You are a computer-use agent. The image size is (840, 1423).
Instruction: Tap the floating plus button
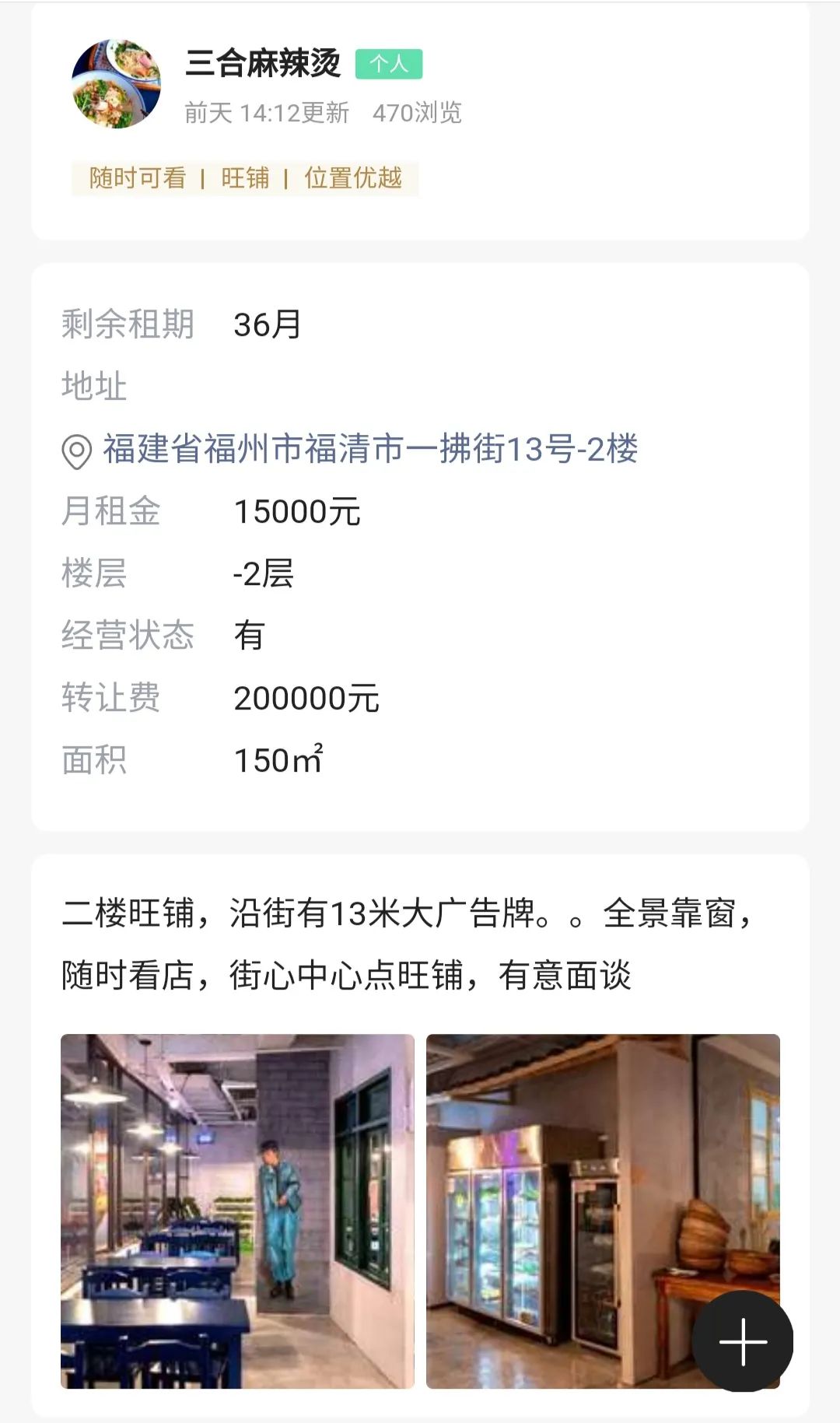743,1341
